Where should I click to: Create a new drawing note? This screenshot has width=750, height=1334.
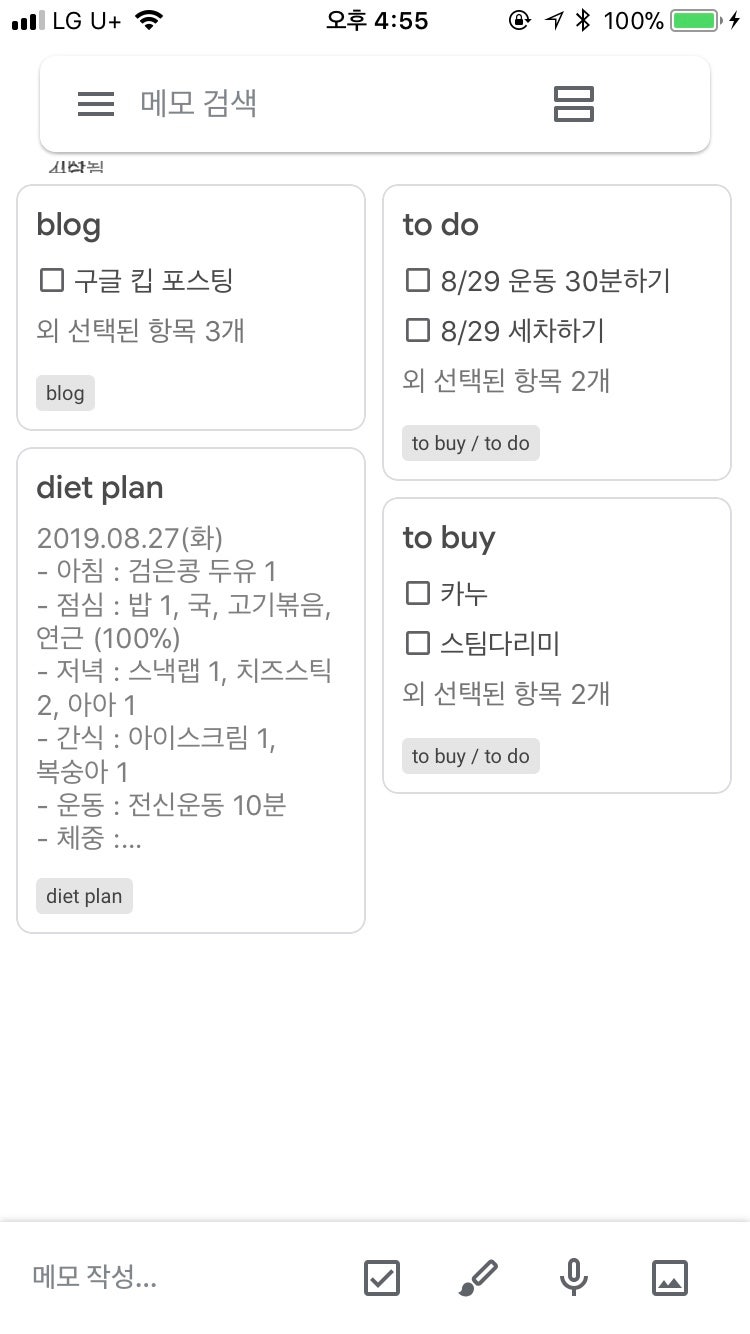[x=478, y=1277]
